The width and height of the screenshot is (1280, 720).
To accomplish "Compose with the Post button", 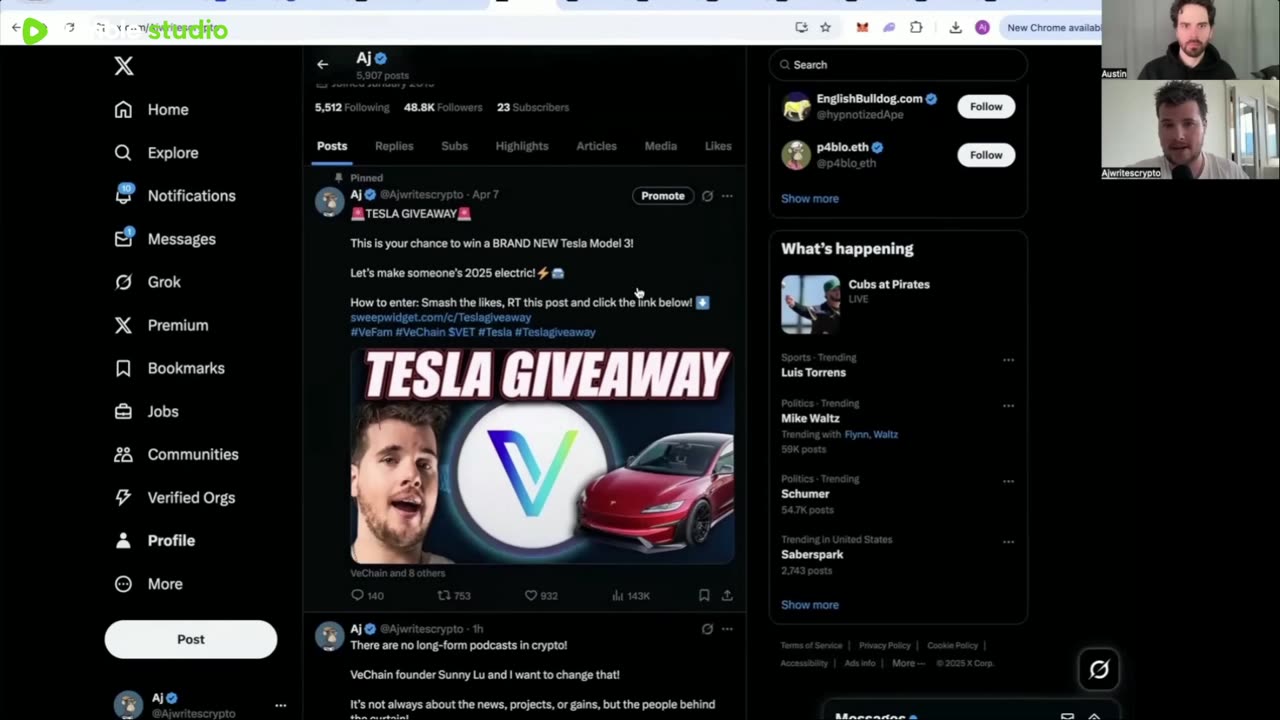I will coord(190,639).
